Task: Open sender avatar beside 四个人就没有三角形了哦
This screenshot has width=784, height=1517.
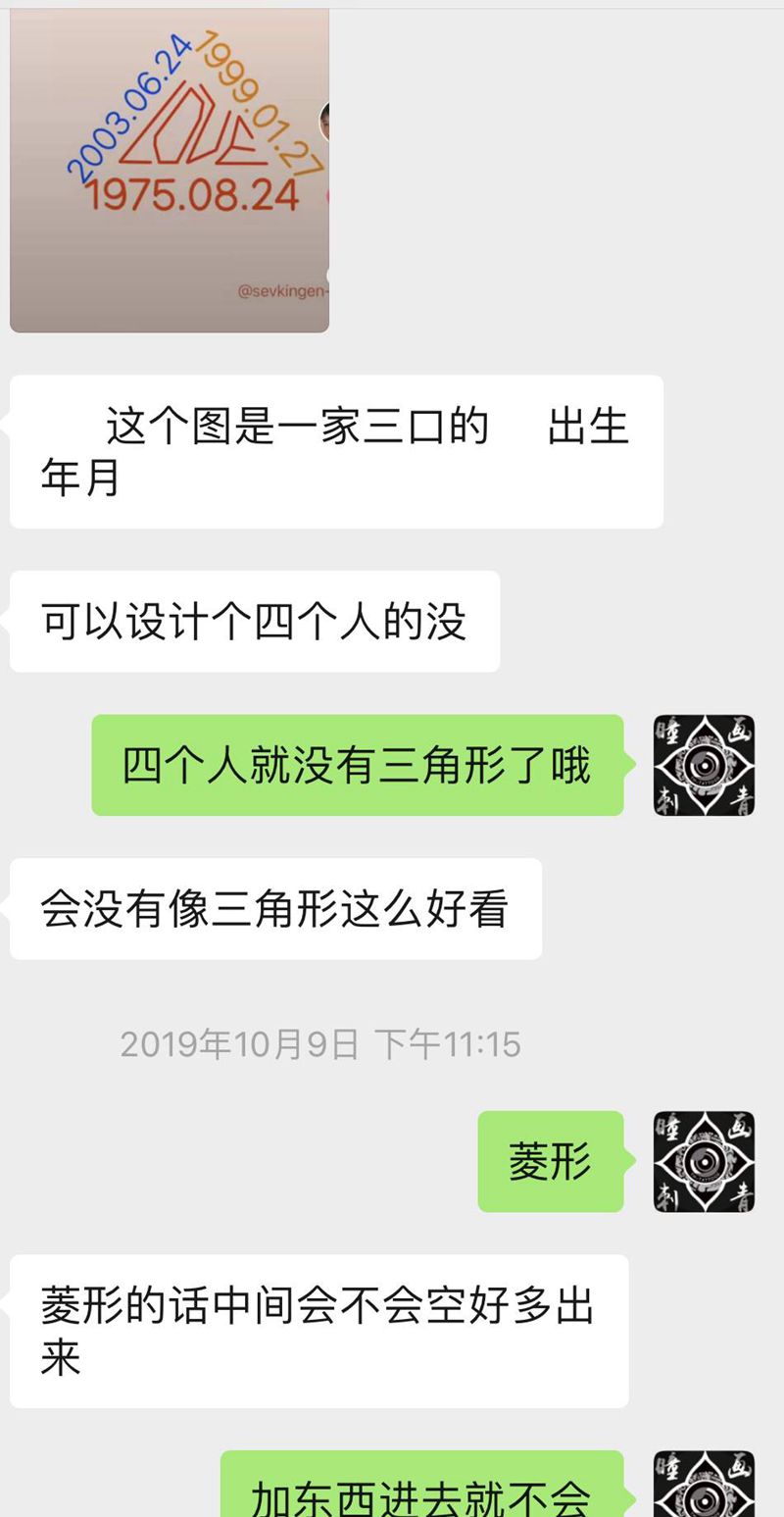Action: pos(704,765)
